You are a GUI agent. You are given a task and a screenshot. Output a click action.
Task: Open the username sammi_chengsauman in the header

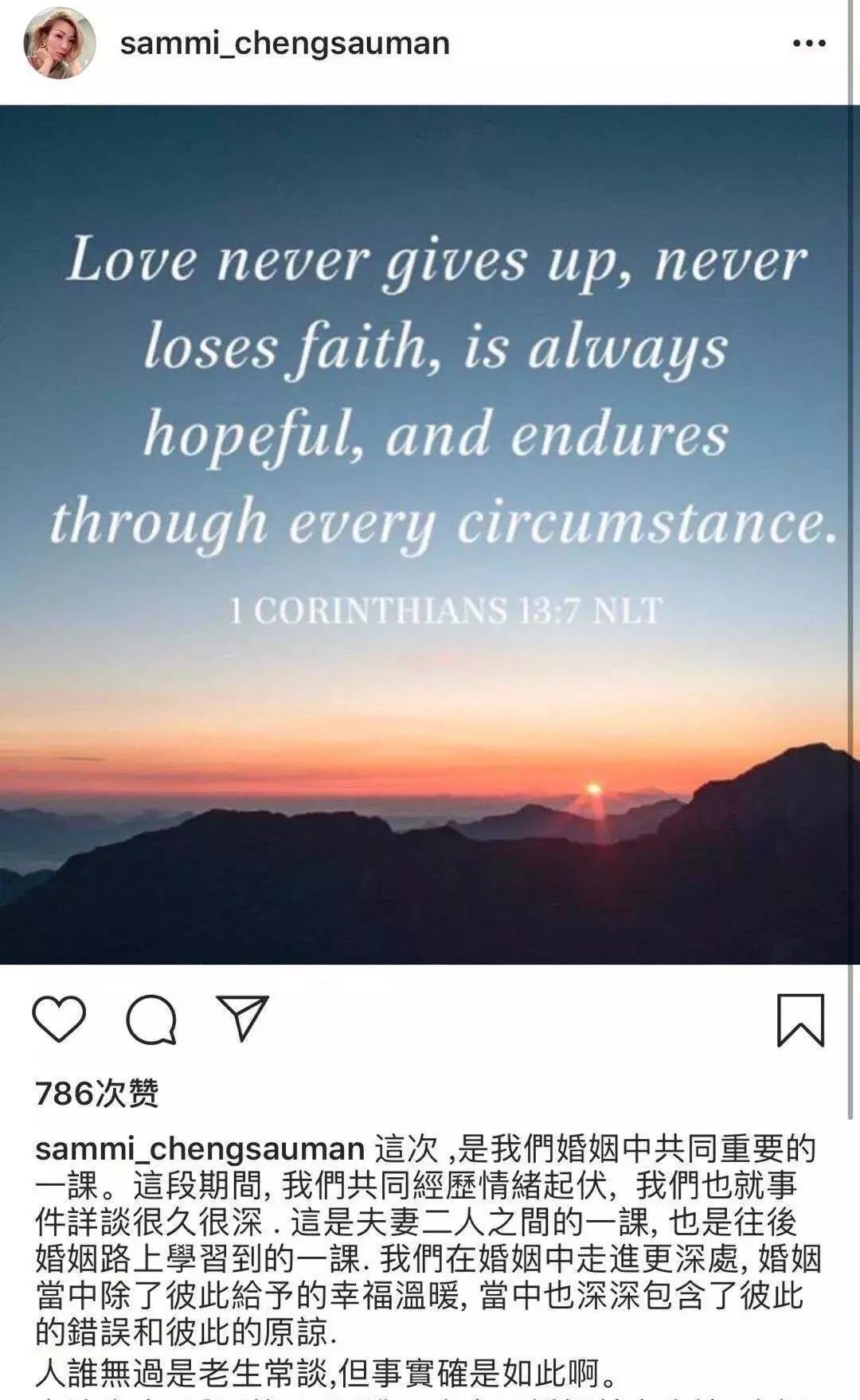click(x=284, y=43)
